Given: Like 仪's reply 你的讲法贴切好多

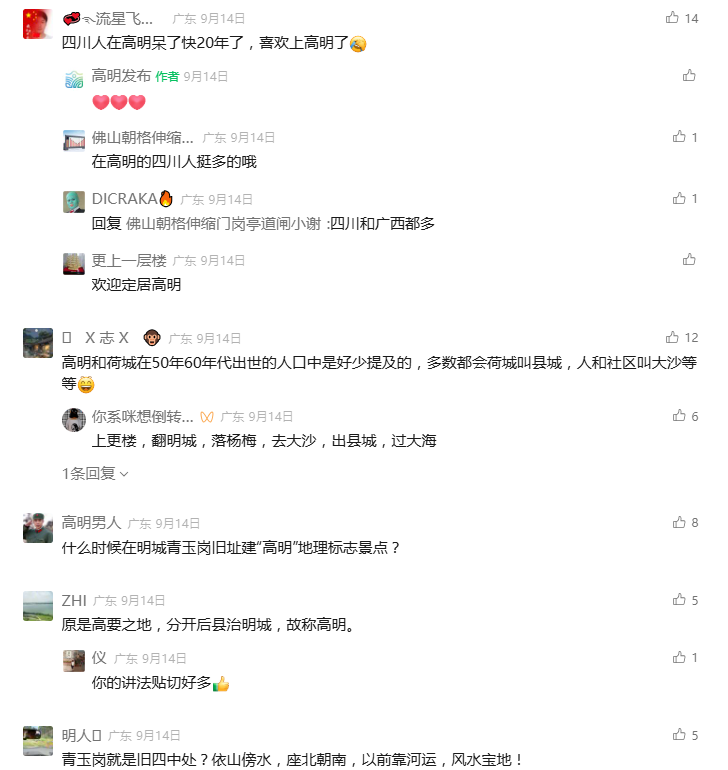Looking at the screenshot, I should (x=679, y=657).
